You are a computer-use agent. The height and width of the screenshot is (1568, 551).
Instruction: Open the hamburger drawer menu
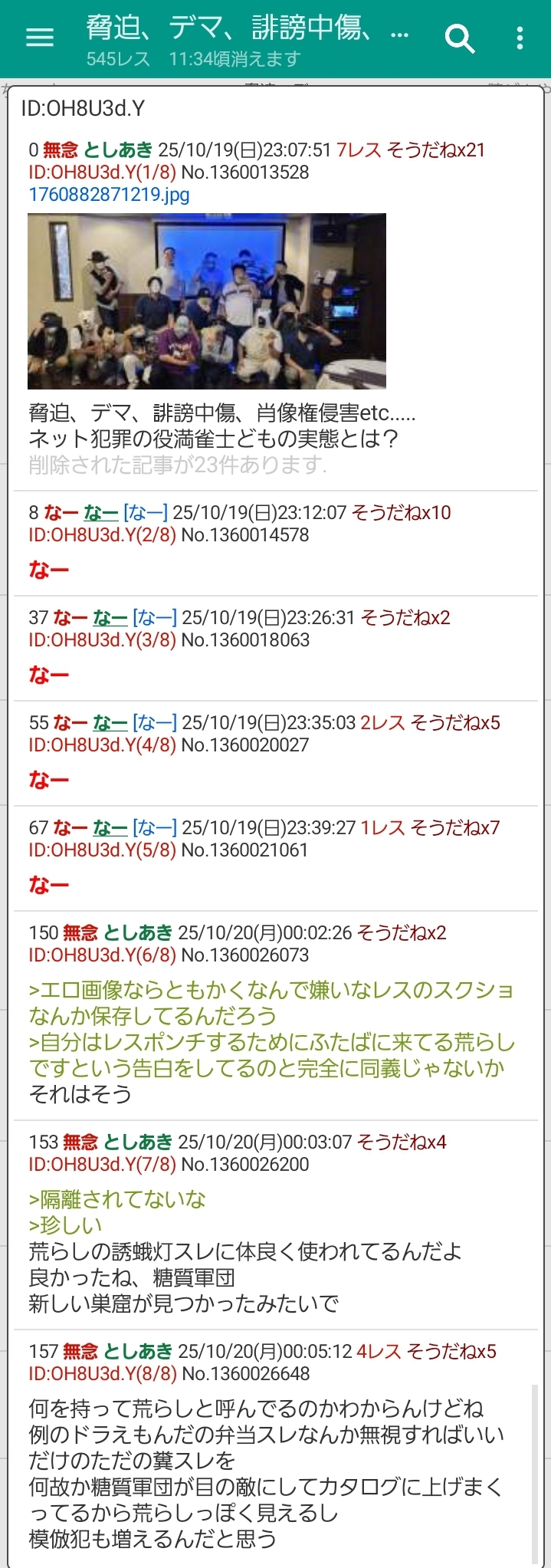[40, 38]
